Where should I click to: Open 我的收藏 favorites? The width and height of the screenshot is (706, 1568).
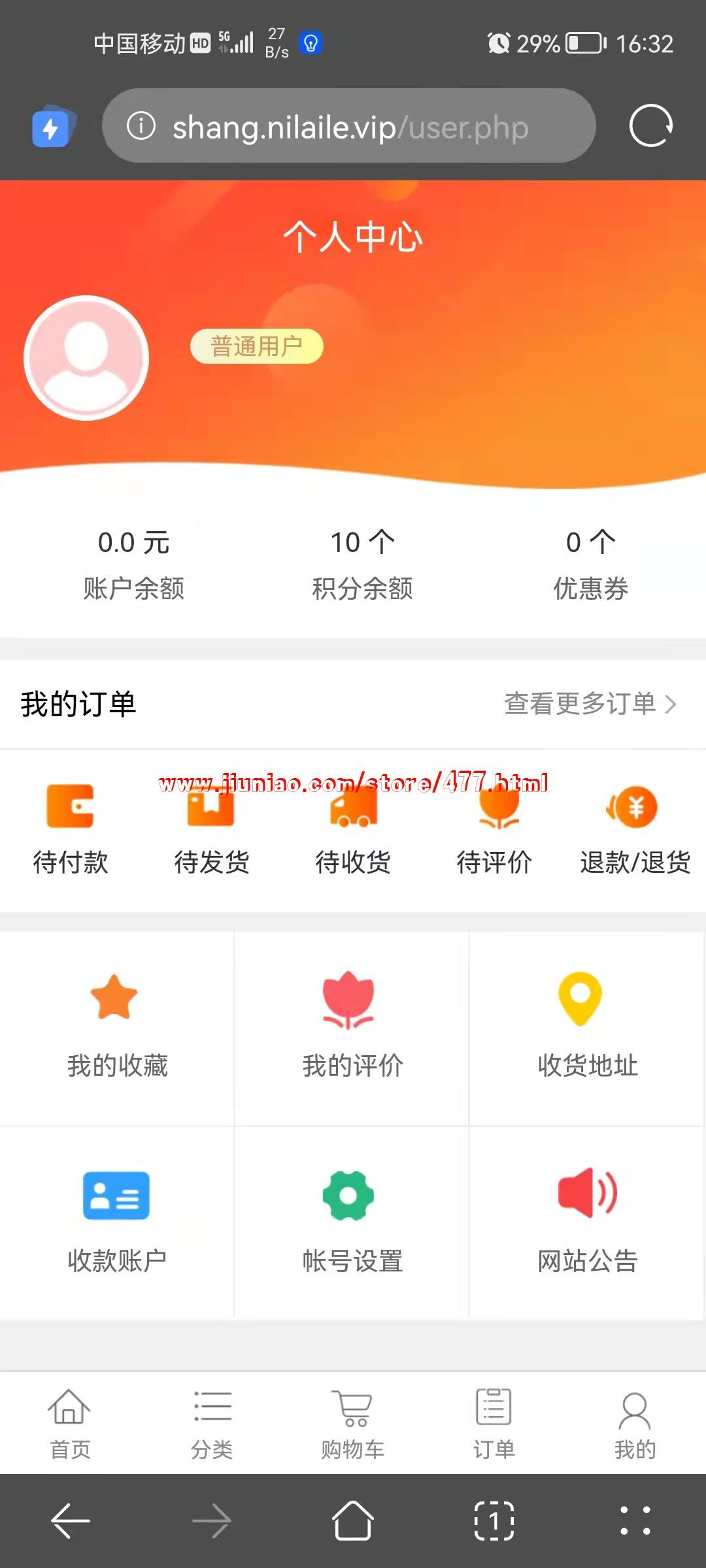pos(117,1027)
